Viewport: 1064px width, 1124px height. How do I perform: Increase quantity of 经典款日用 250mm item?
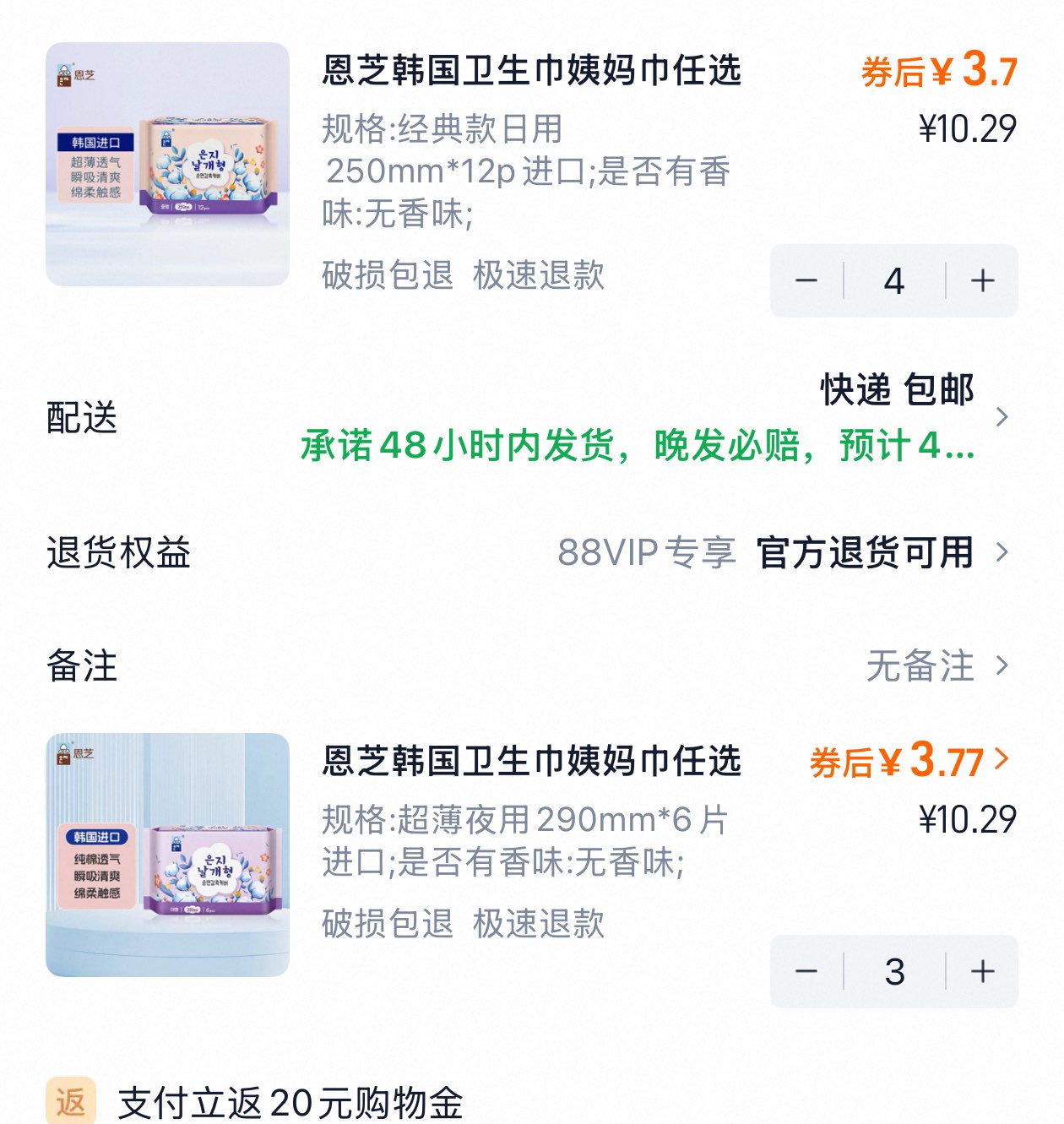[982, 281]
